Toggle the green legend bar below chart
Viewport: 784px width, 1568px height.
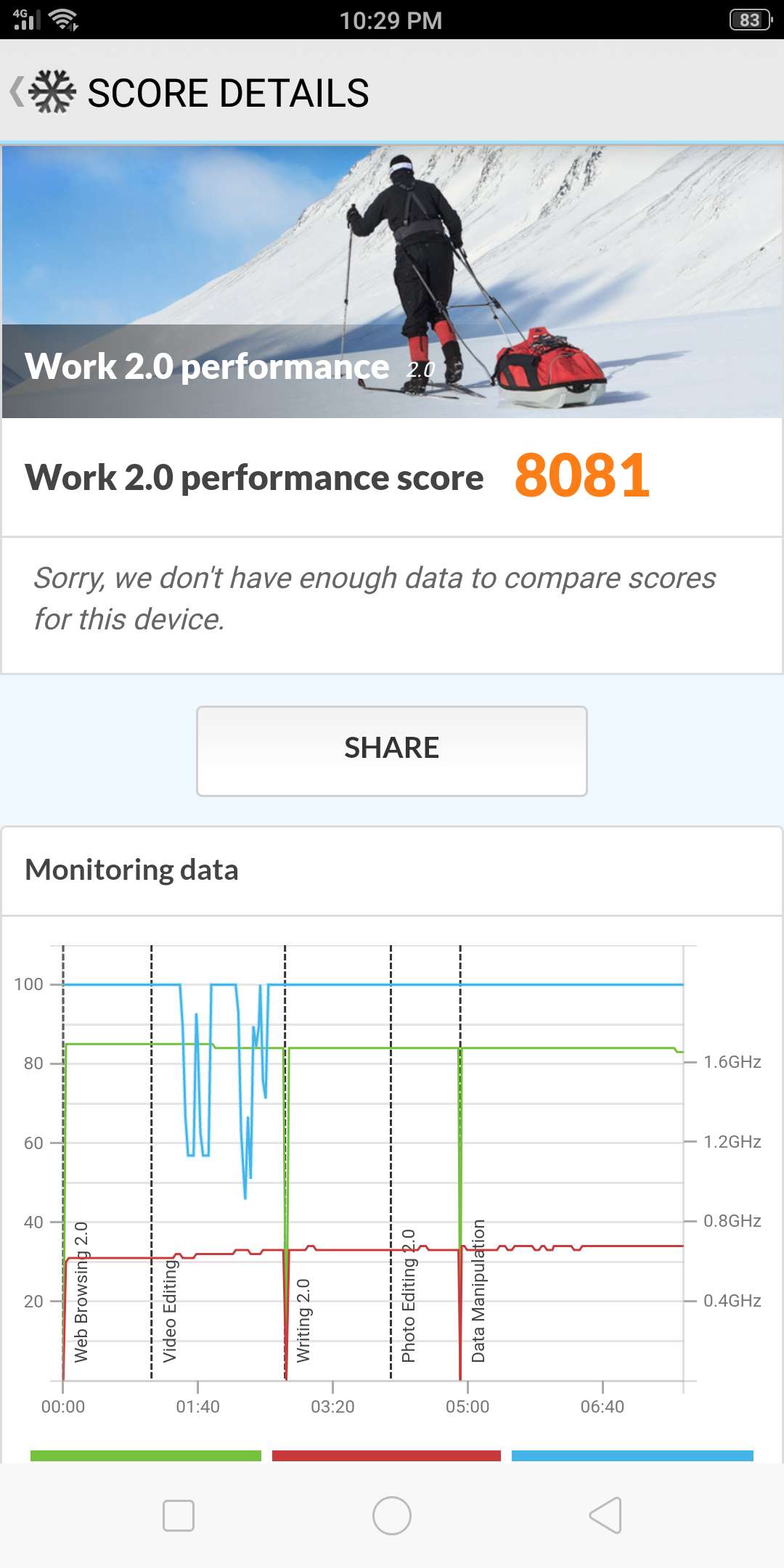tap(145, 1455)
